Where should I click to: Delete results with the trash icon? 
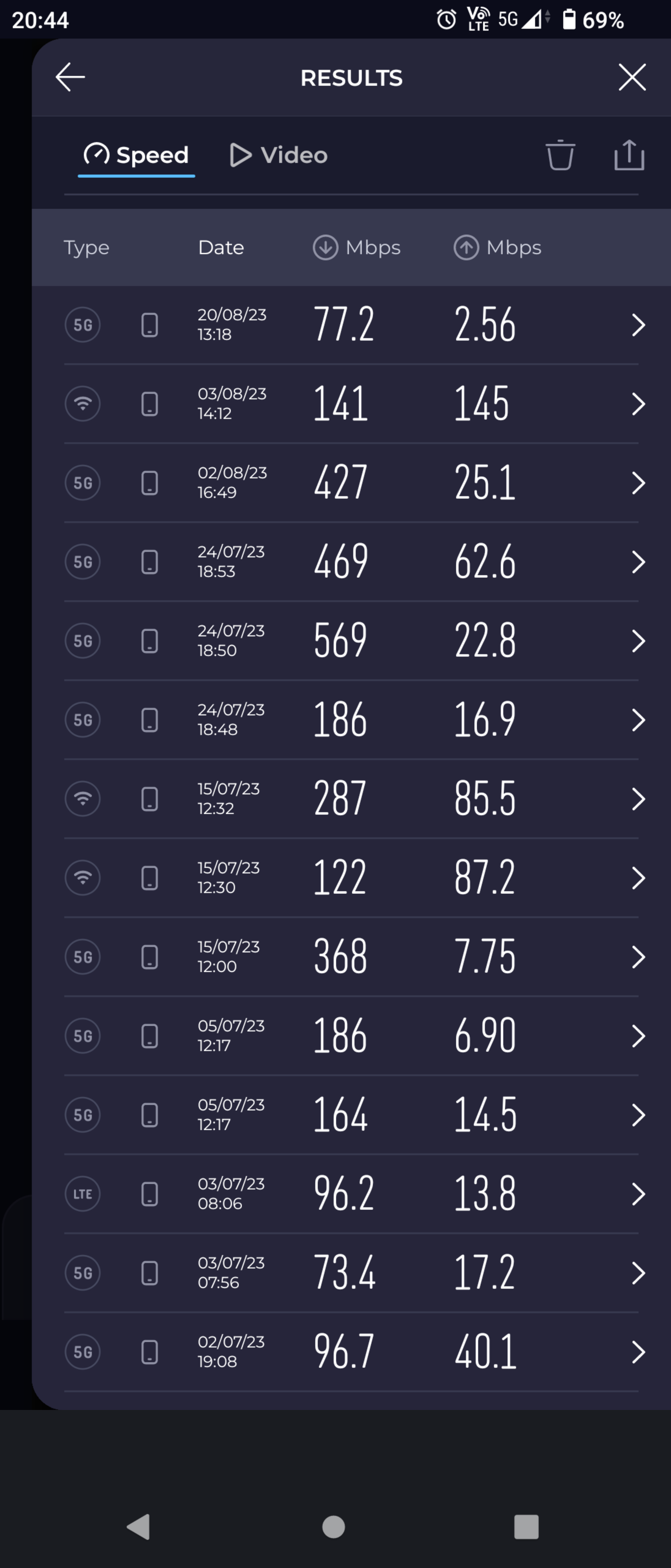(x=560, y=155)
